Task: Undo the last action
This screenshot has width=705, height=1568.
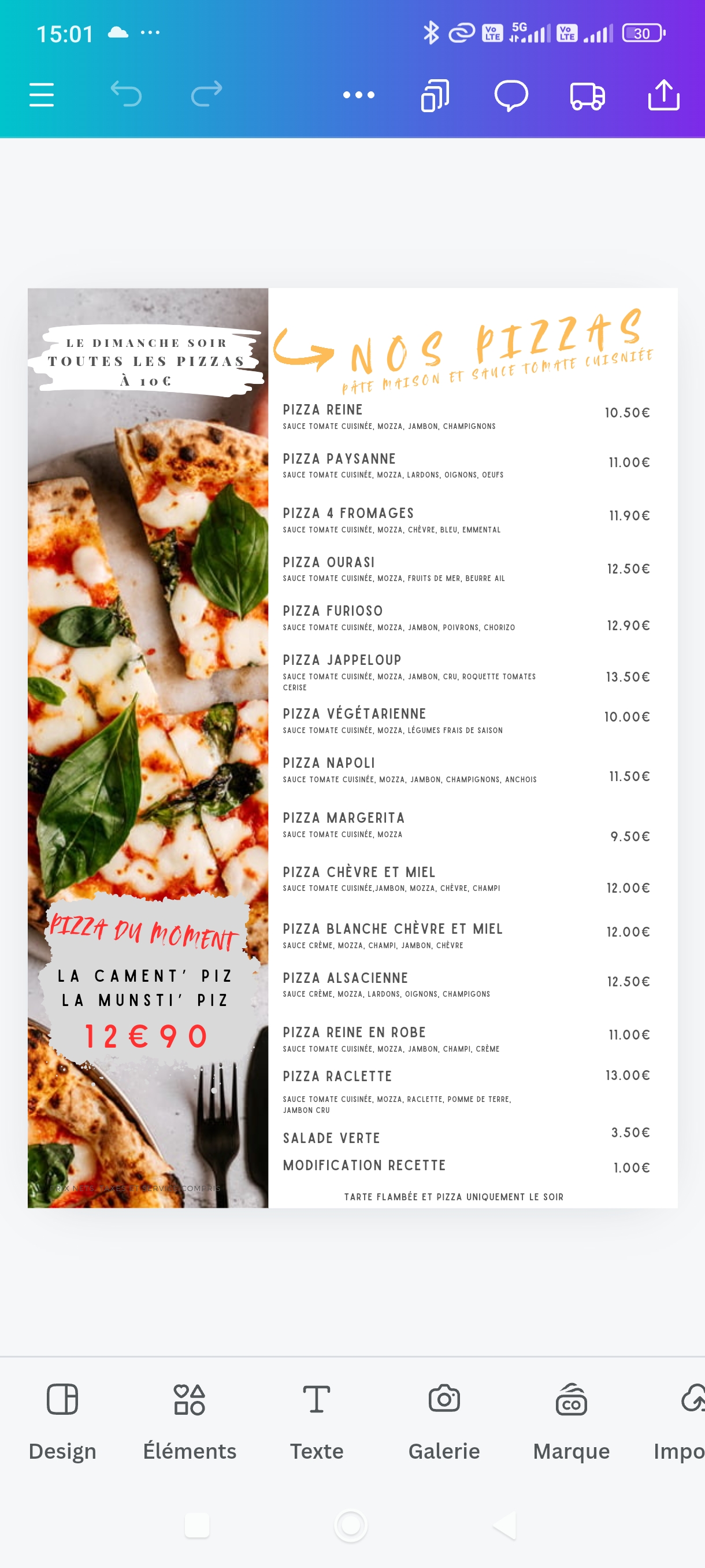Action: 126,95
